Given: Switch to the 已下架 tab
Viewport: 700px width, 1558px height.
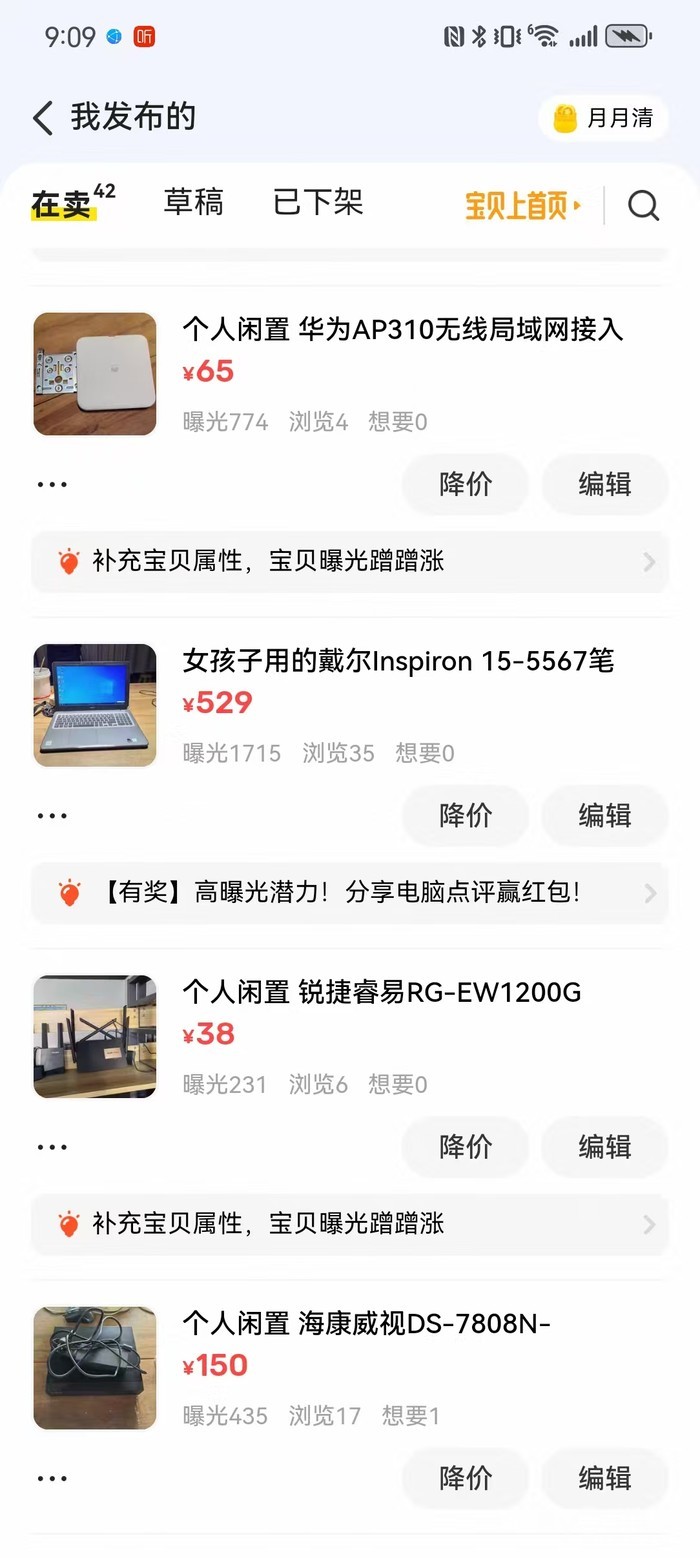Looking at the screenshot, I should click(x=318, y=203).
